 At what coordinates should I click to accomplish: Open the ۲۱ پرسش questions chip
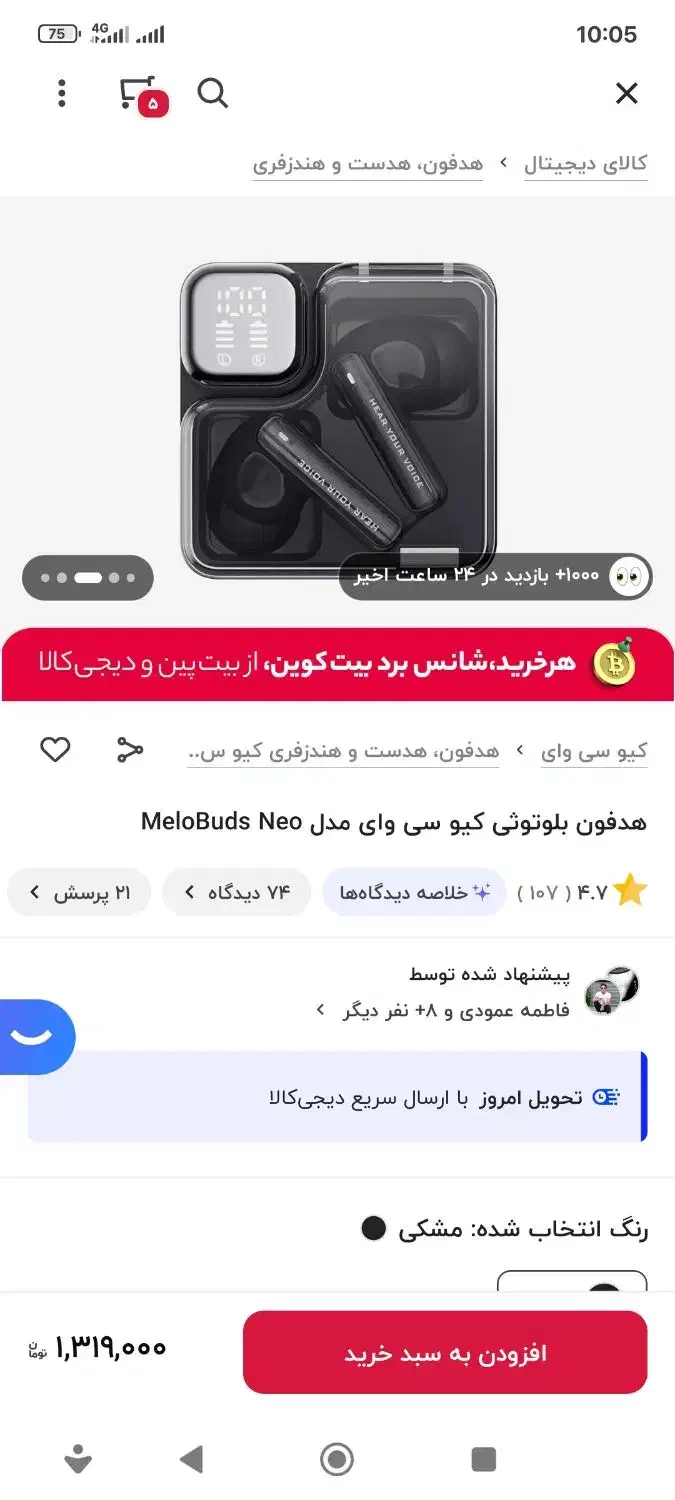point(79,892)
